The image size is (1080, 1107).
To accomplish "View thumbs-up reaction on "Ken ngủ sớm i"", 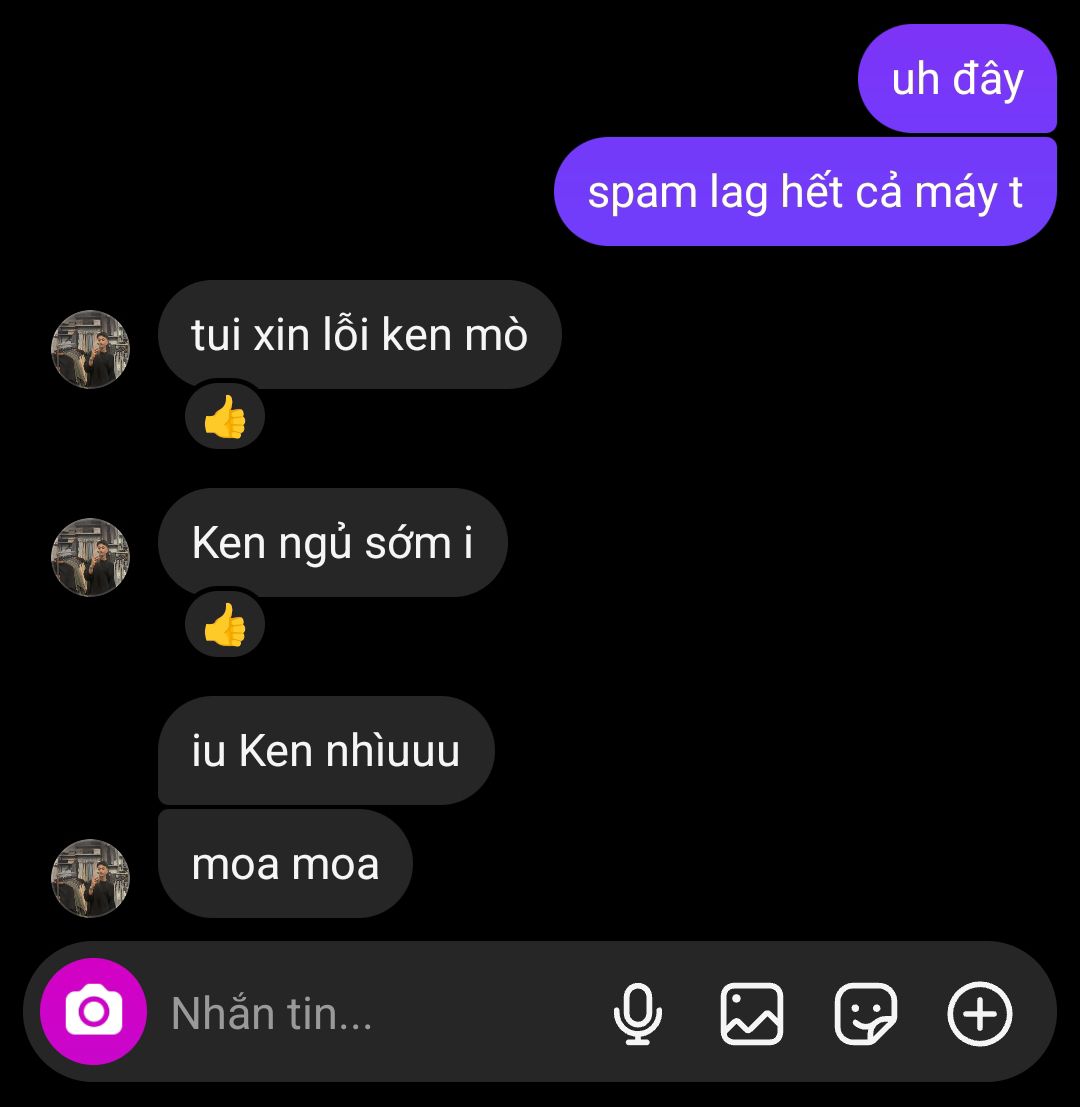I will pos(225,626).
